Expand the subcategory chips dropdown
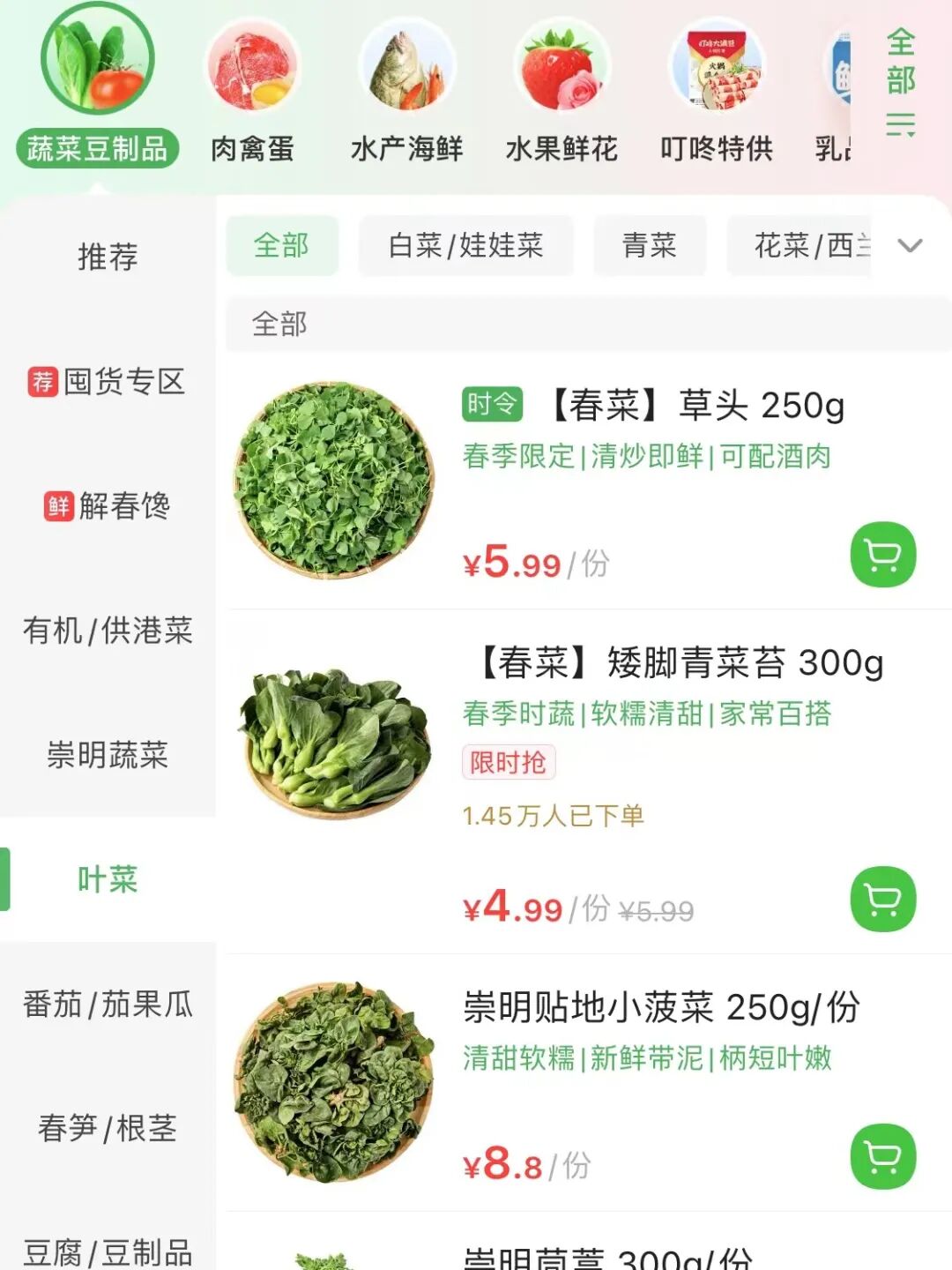The height and width of the screenshot is (1270, 952). (910, 245)
